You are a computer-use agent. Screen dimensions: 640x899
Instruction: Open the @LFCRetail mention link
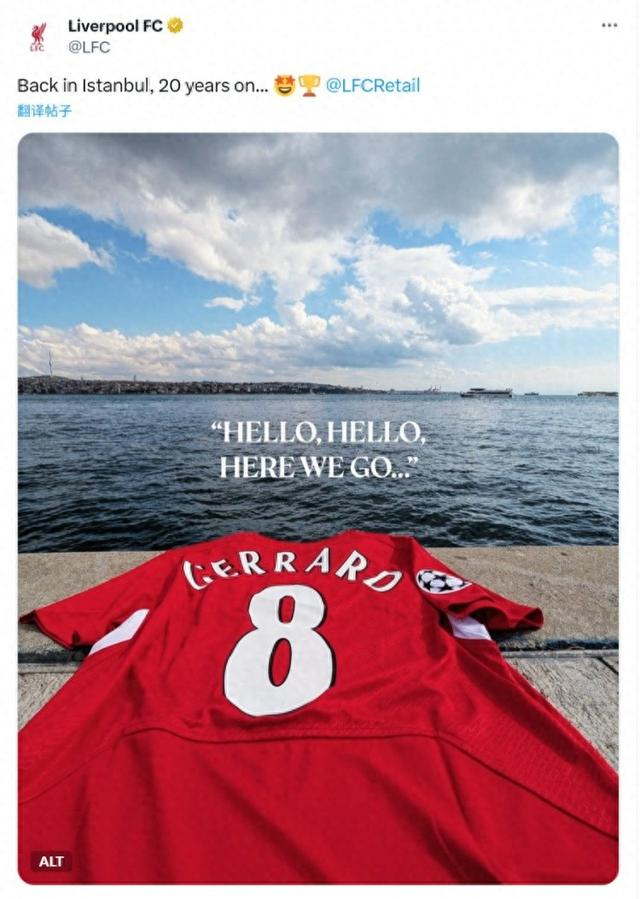[373, 86]
